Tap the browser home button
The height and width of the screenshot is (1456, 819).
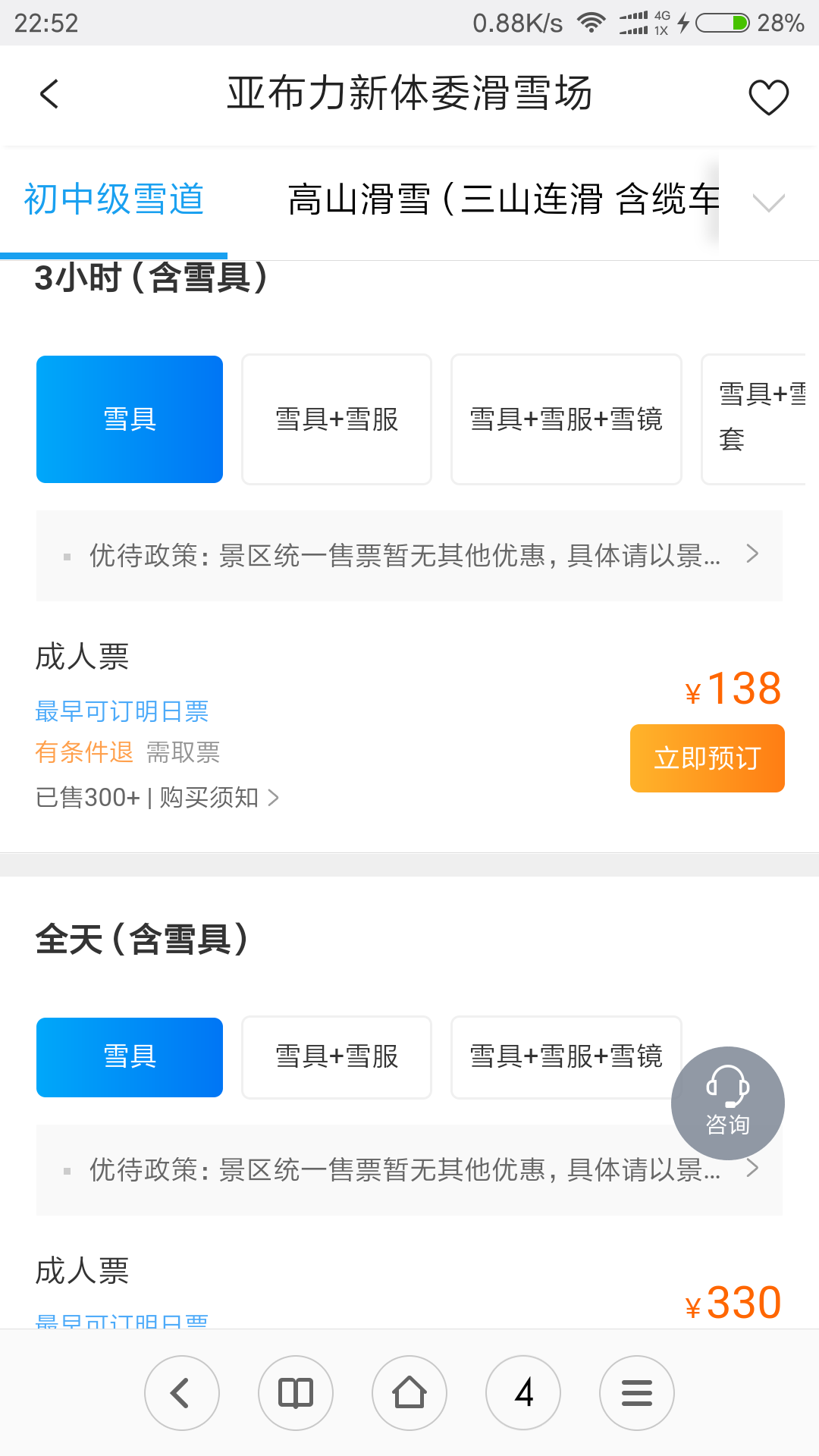[x=409, y=1393]
